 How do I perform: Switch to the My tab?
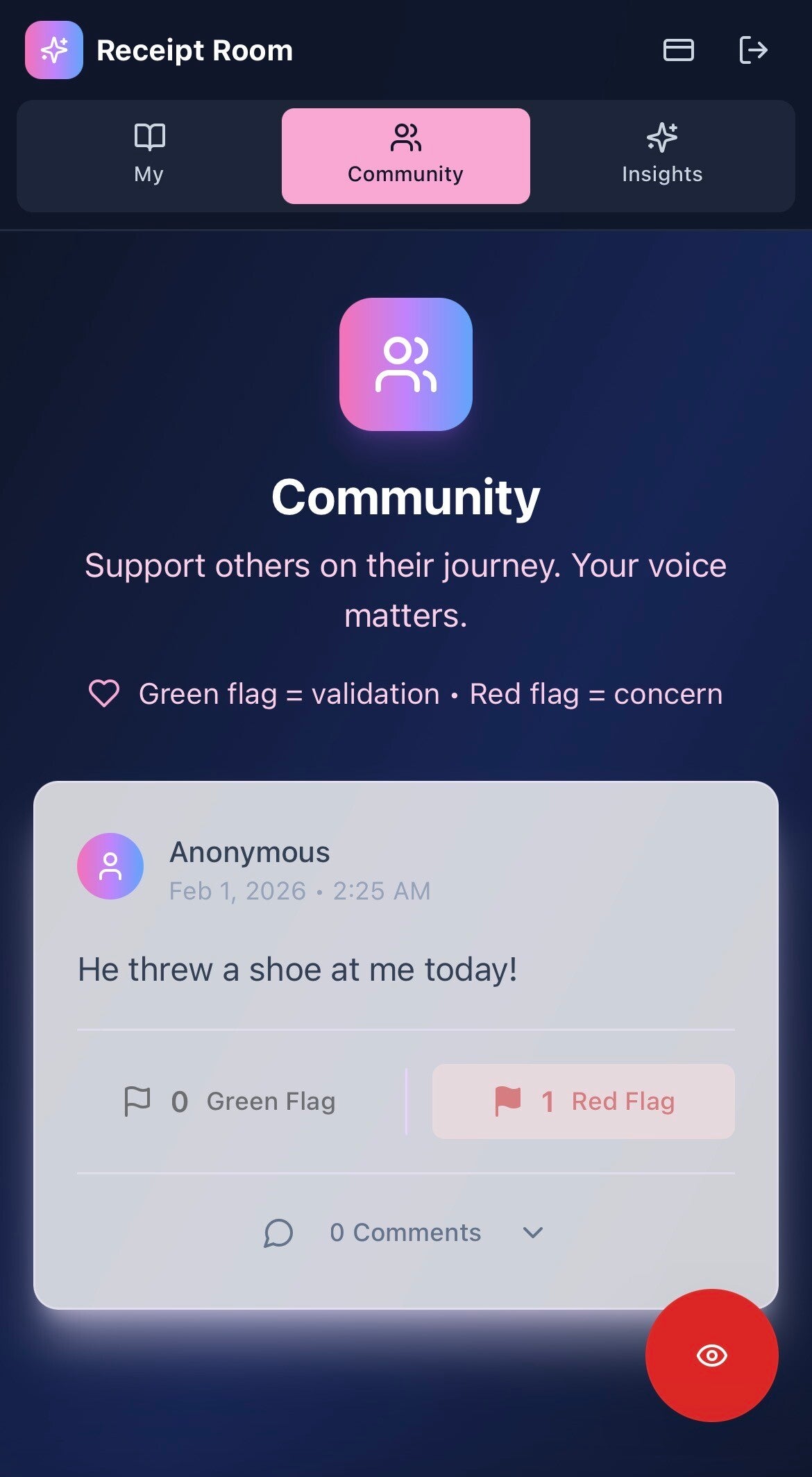[149, 155]
